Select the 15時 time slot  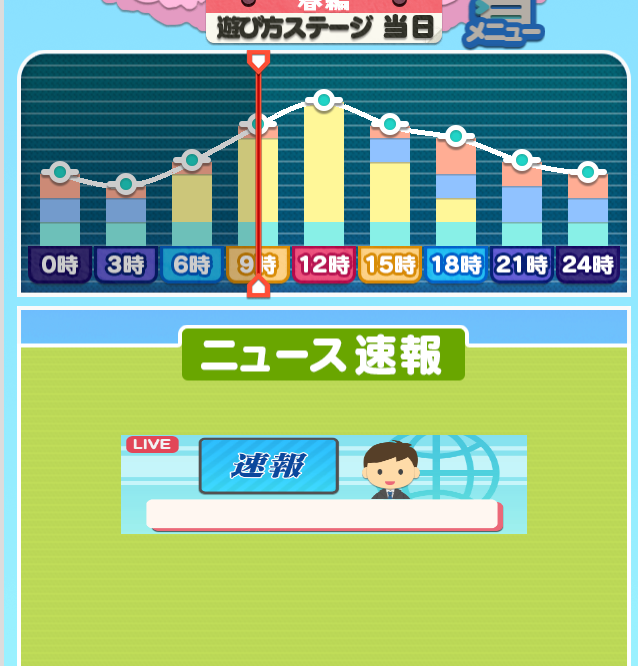coord(390,266)
